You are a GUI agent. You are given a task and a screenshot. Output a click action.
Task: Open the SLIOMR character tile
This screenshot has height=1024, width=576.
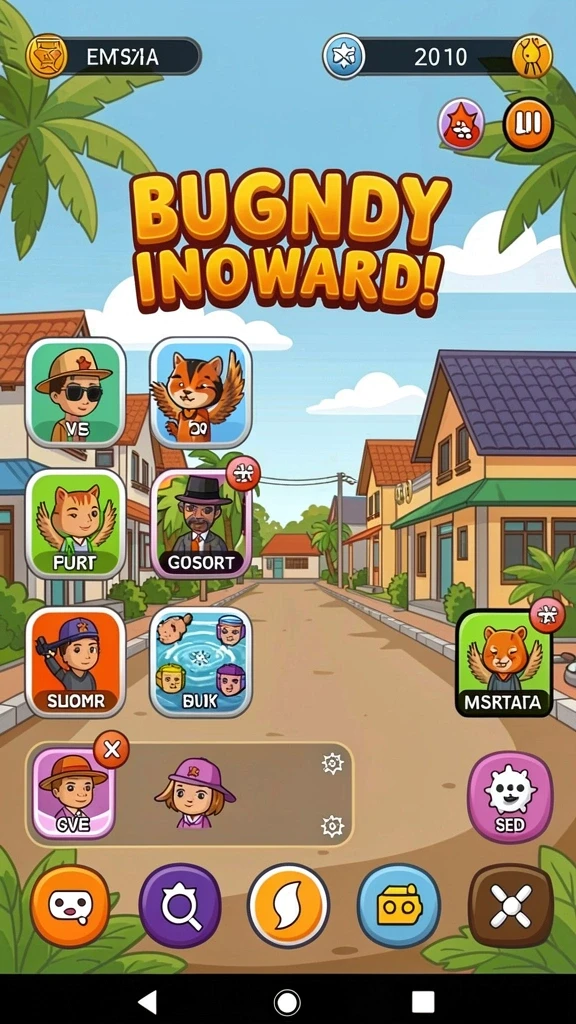coord(76,662)
